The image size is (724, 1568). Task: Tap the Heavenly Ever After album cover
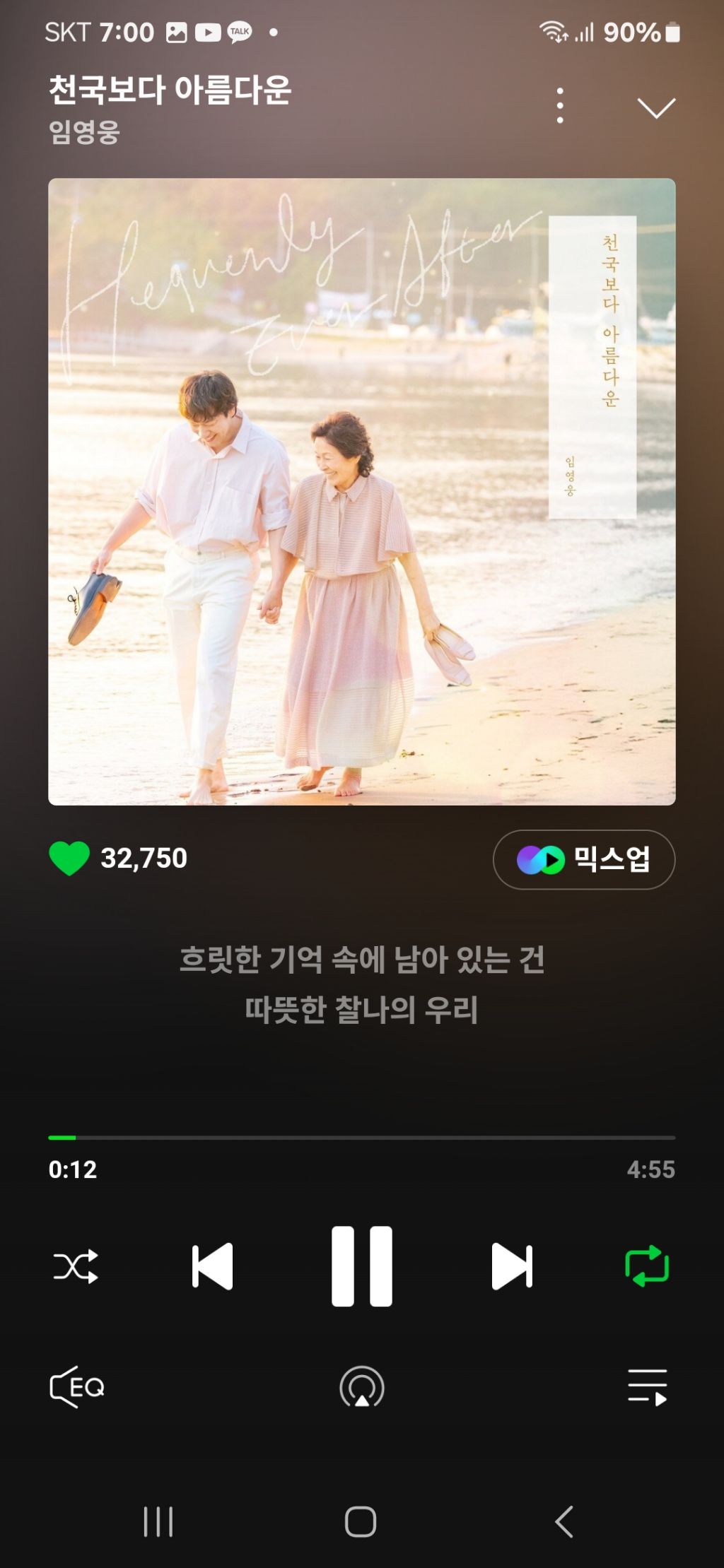pos(362,492)
